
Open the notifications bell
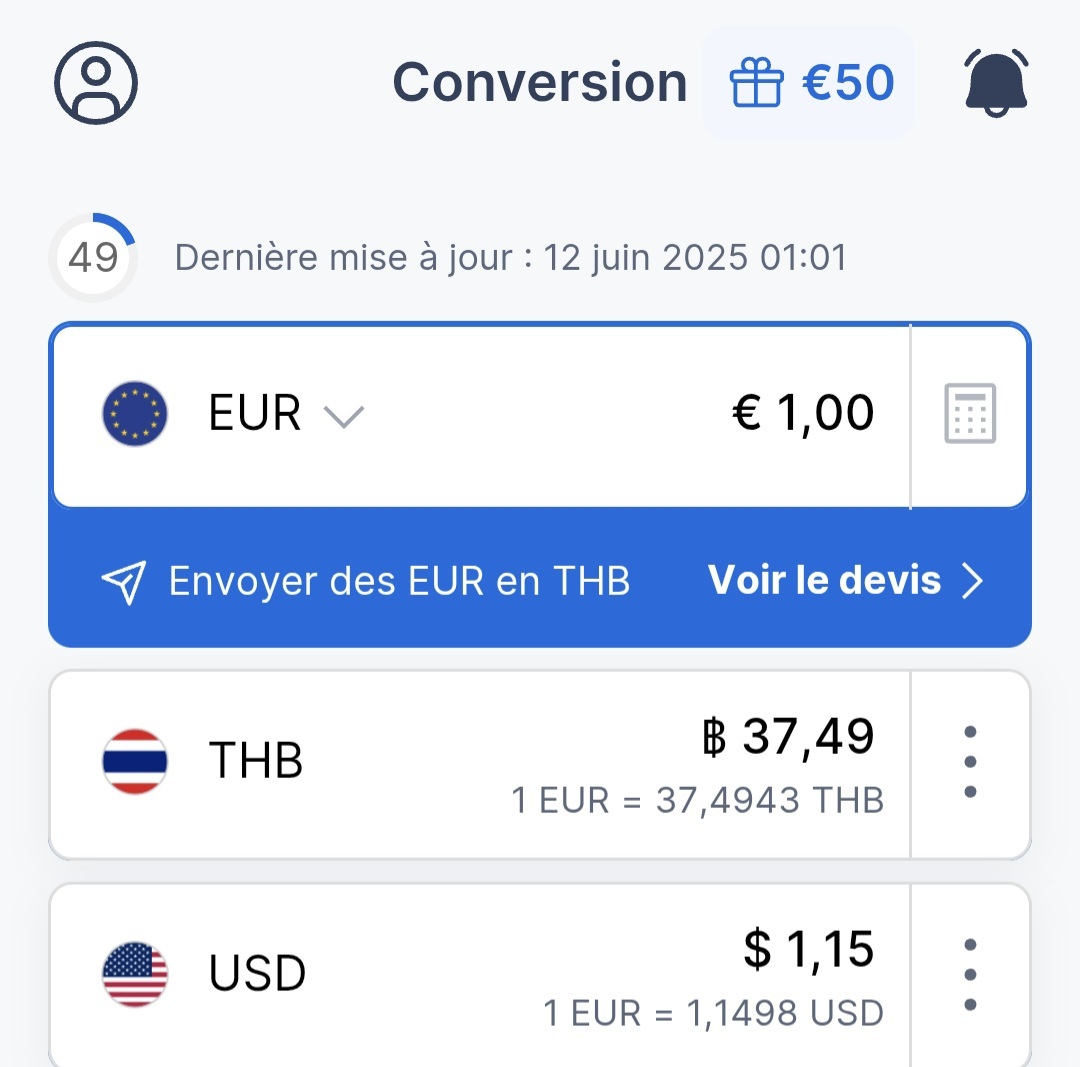pos(996,83)
